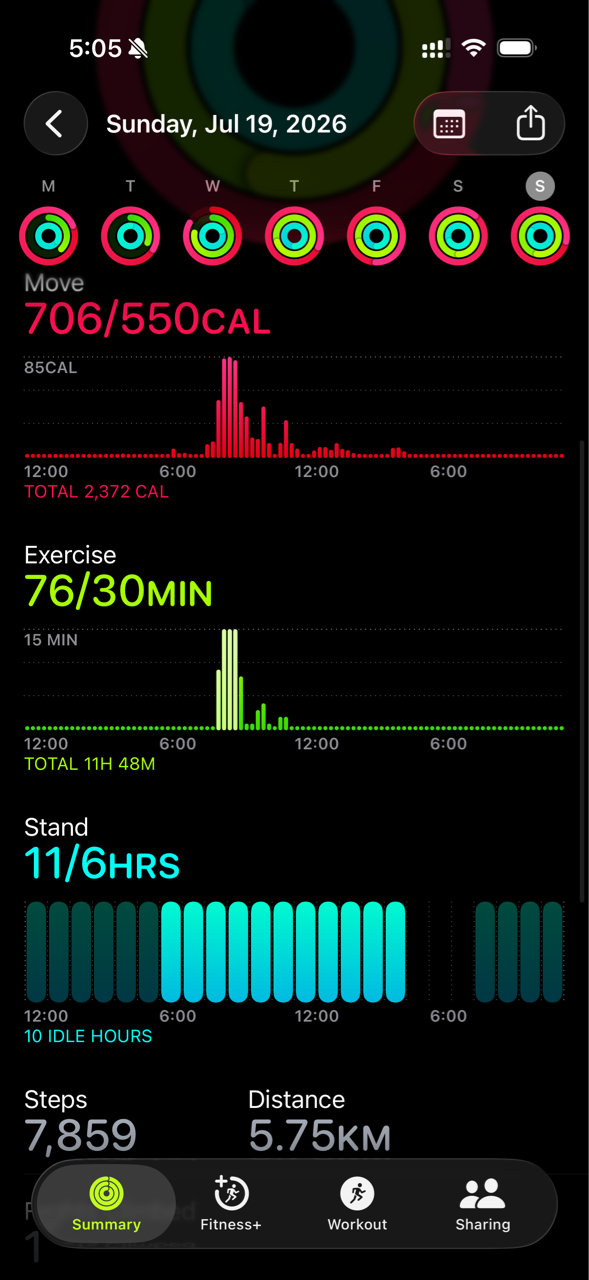Open the calendar view
This screenshot has height=1280, width=589.
point(449,124)
